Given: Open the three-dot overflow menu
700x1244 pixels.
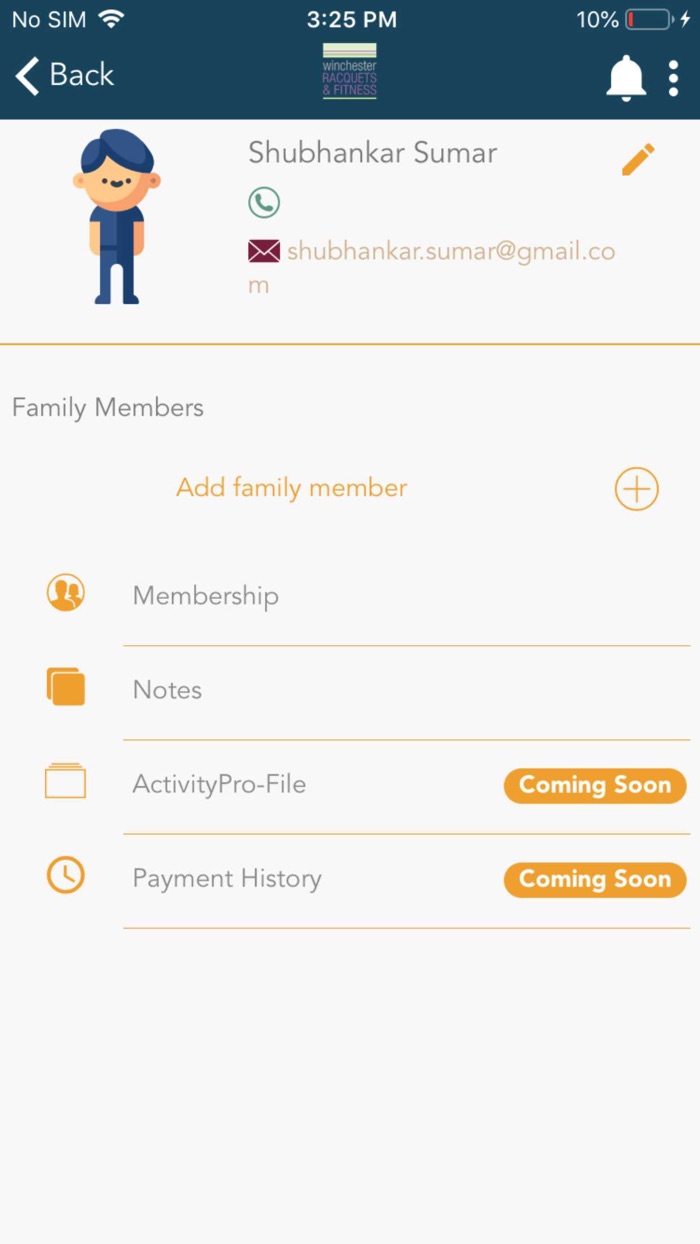Looking at the screenshot, I should [673, 77].
